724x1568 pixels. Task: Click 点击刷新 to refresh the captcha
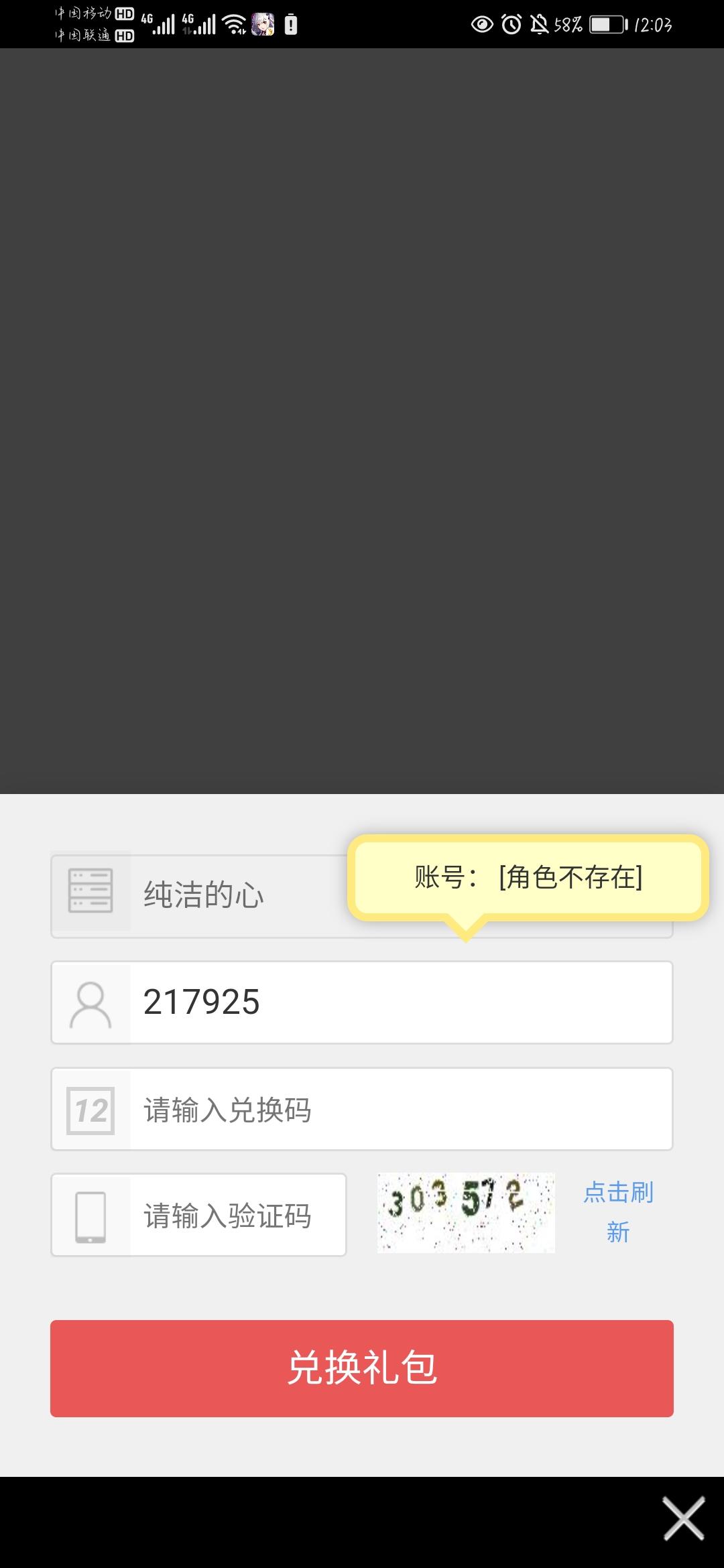pyautogui.click(x=617, y=1214)
